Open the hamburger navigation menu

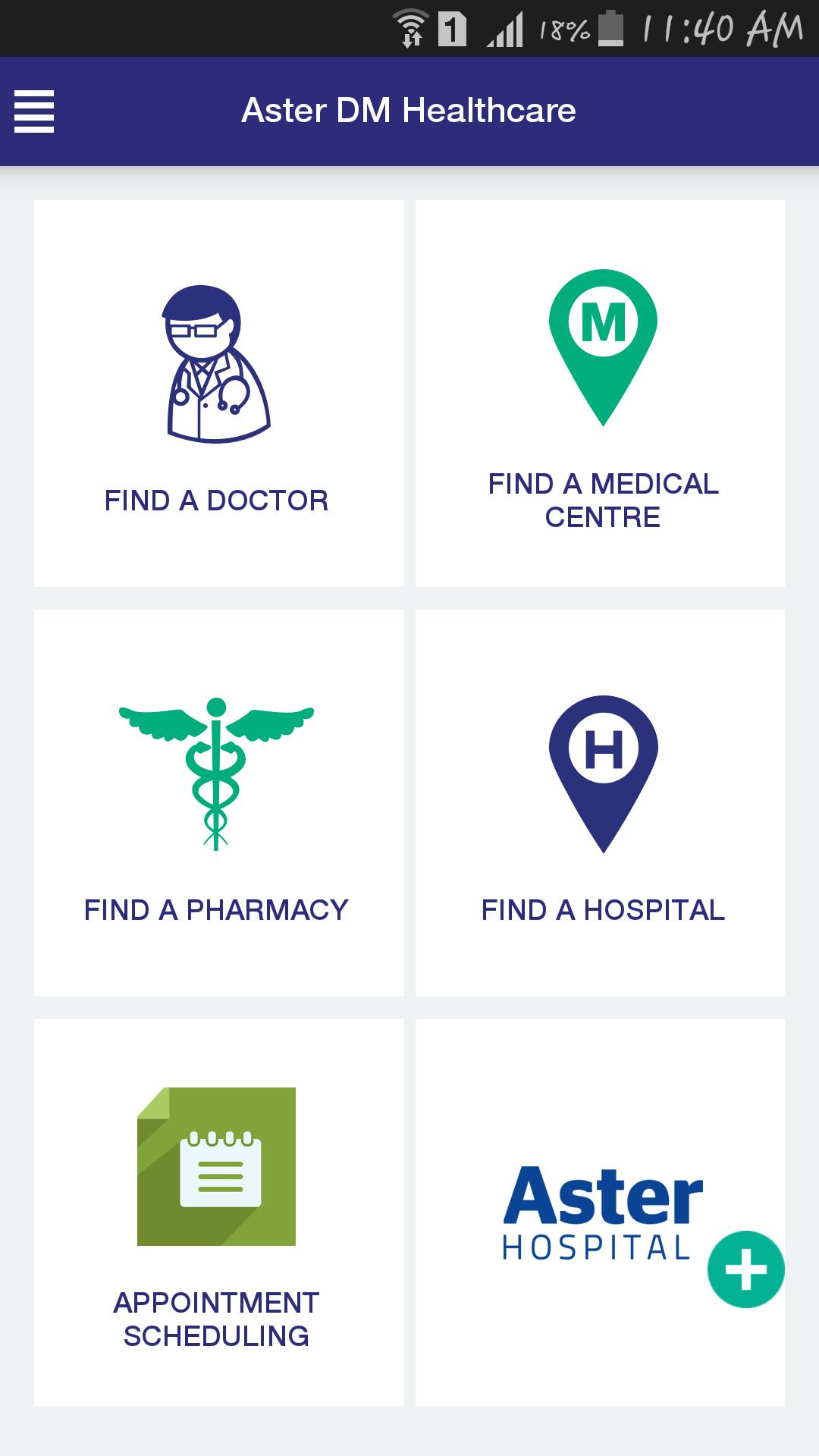34,111
